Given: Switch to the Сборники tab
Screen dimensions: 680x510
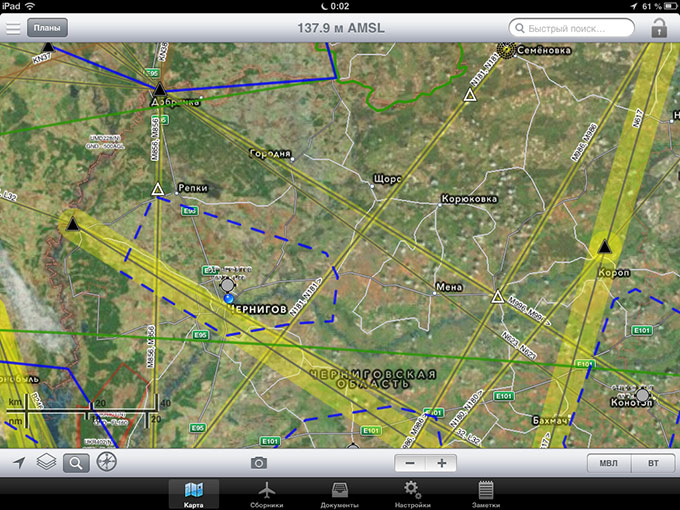Looking at the screenshot, I should coord(265,494).
